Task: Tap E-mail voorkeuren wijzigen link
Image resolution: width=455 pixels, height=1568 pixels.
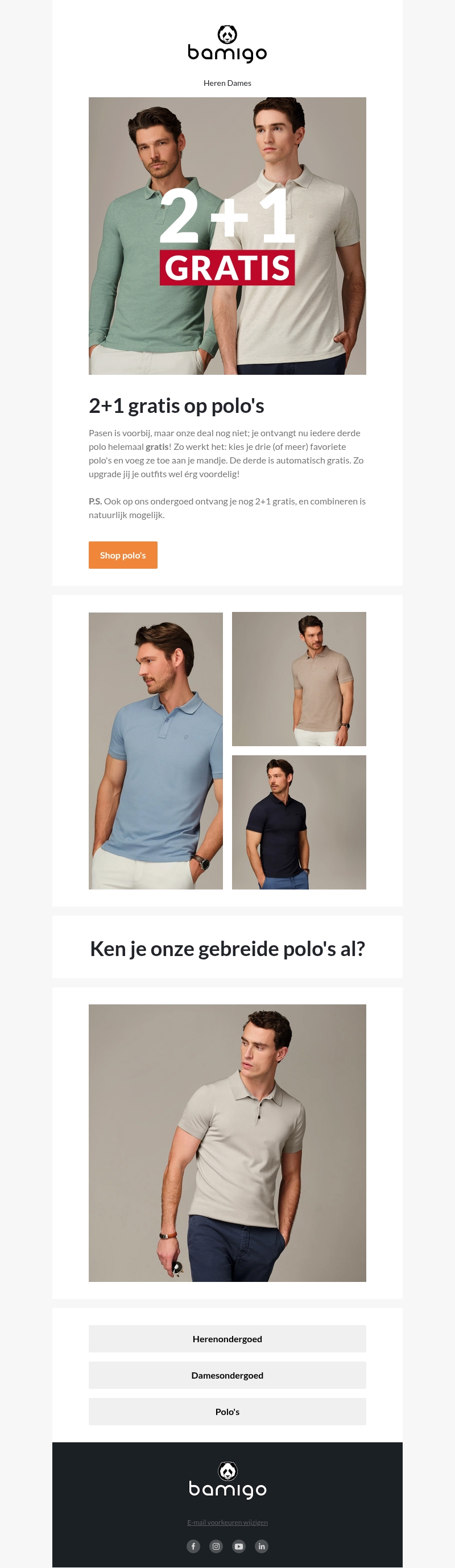Action: (227, 1522)
